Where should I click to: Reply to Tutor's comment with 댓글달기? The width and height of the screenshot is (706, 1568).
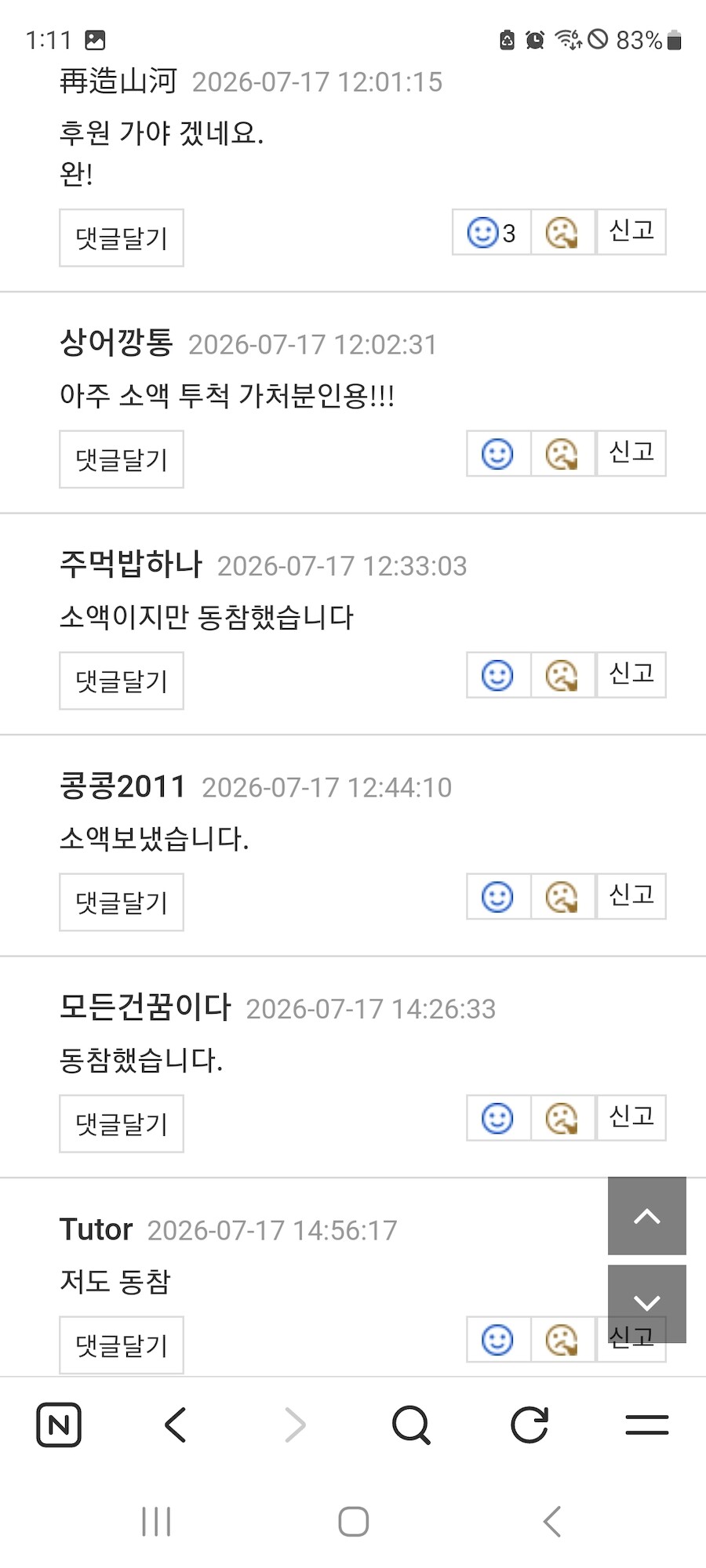122,1345
